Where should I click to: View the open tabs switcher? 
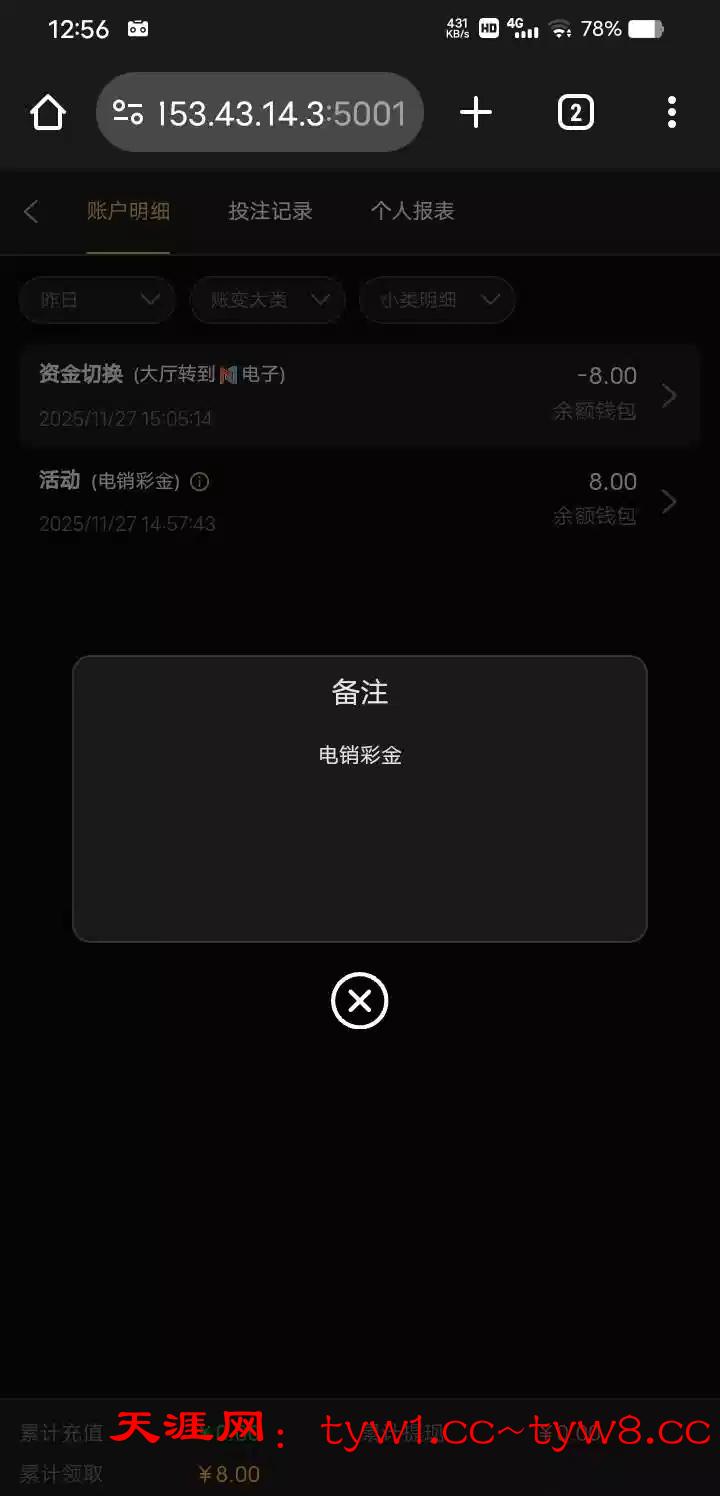click(575, 113)
